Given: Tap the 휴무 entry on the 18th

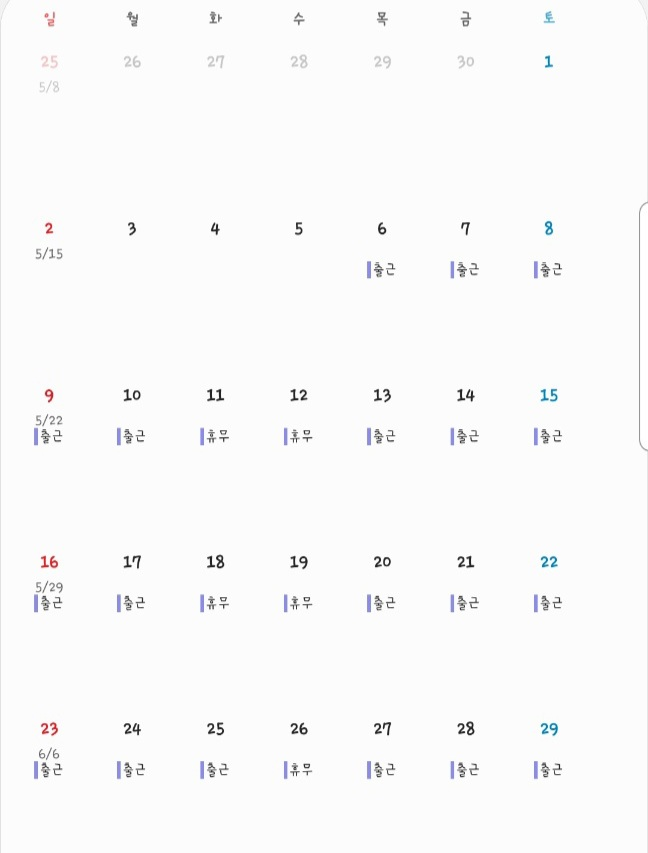Looking at the screenshot, I should coord(216,603).
